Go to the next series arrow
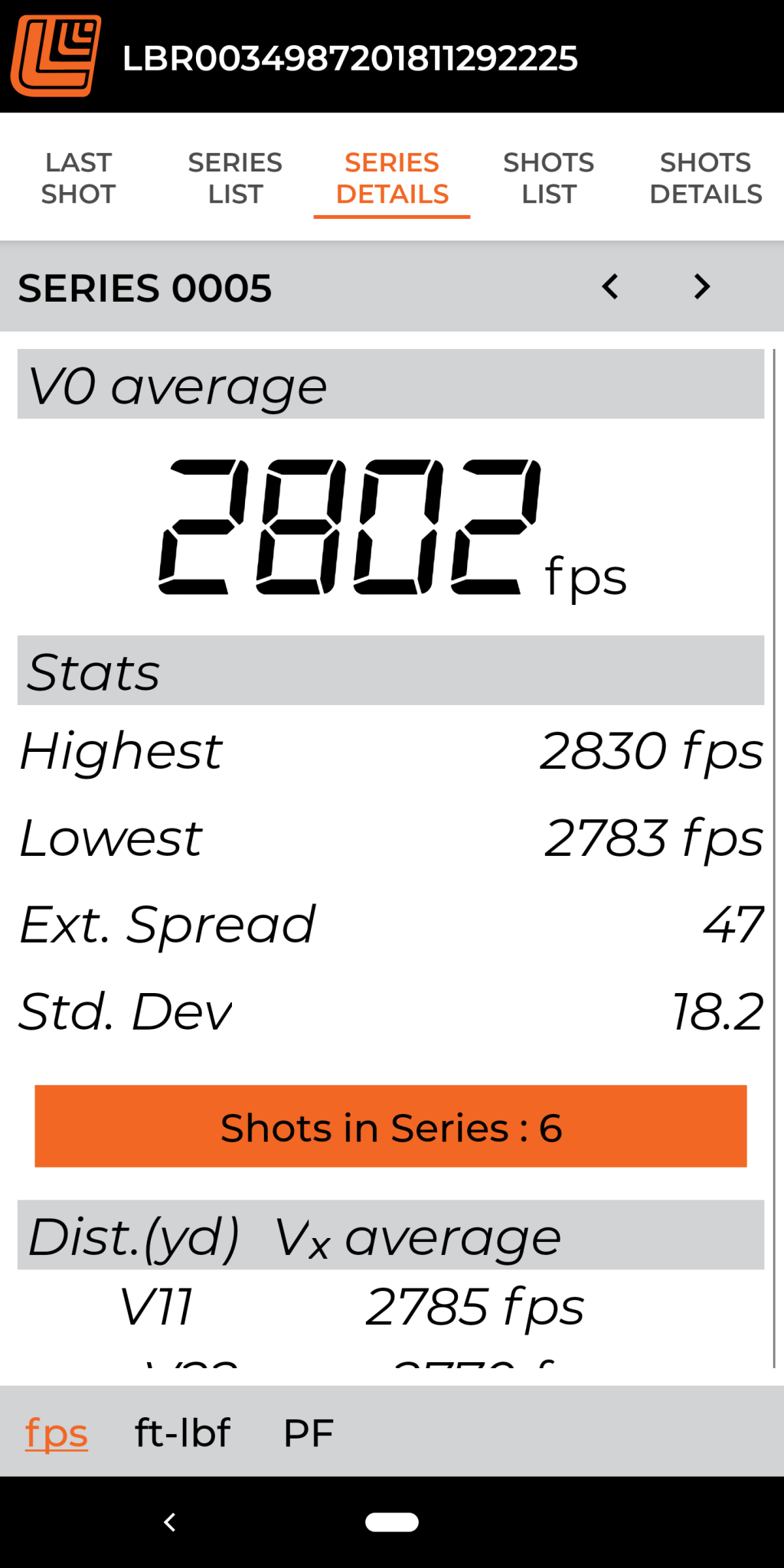The height and width of the screenshot is (1568, 784). pos(701,287)
